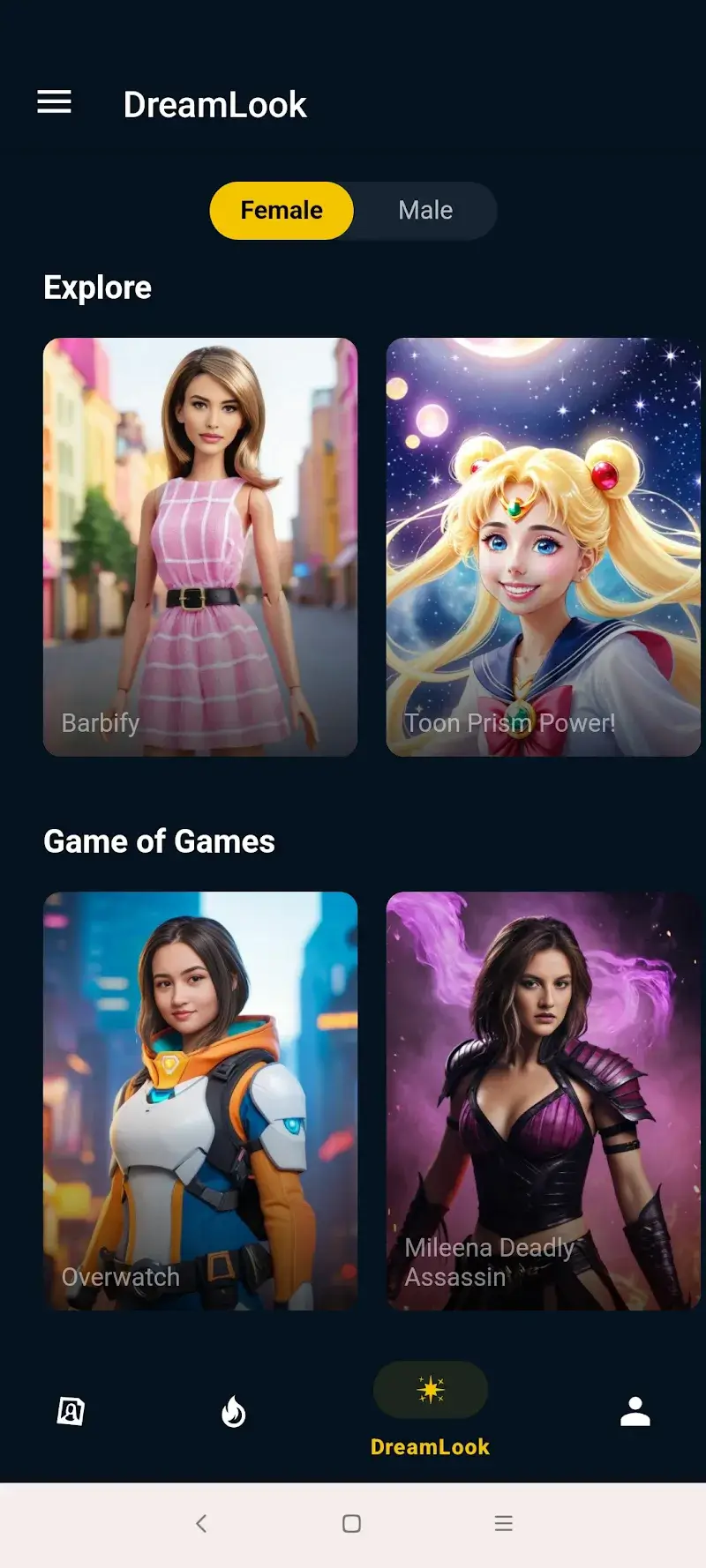Open the Toon Prism Power! card

(x=543, y=547)
